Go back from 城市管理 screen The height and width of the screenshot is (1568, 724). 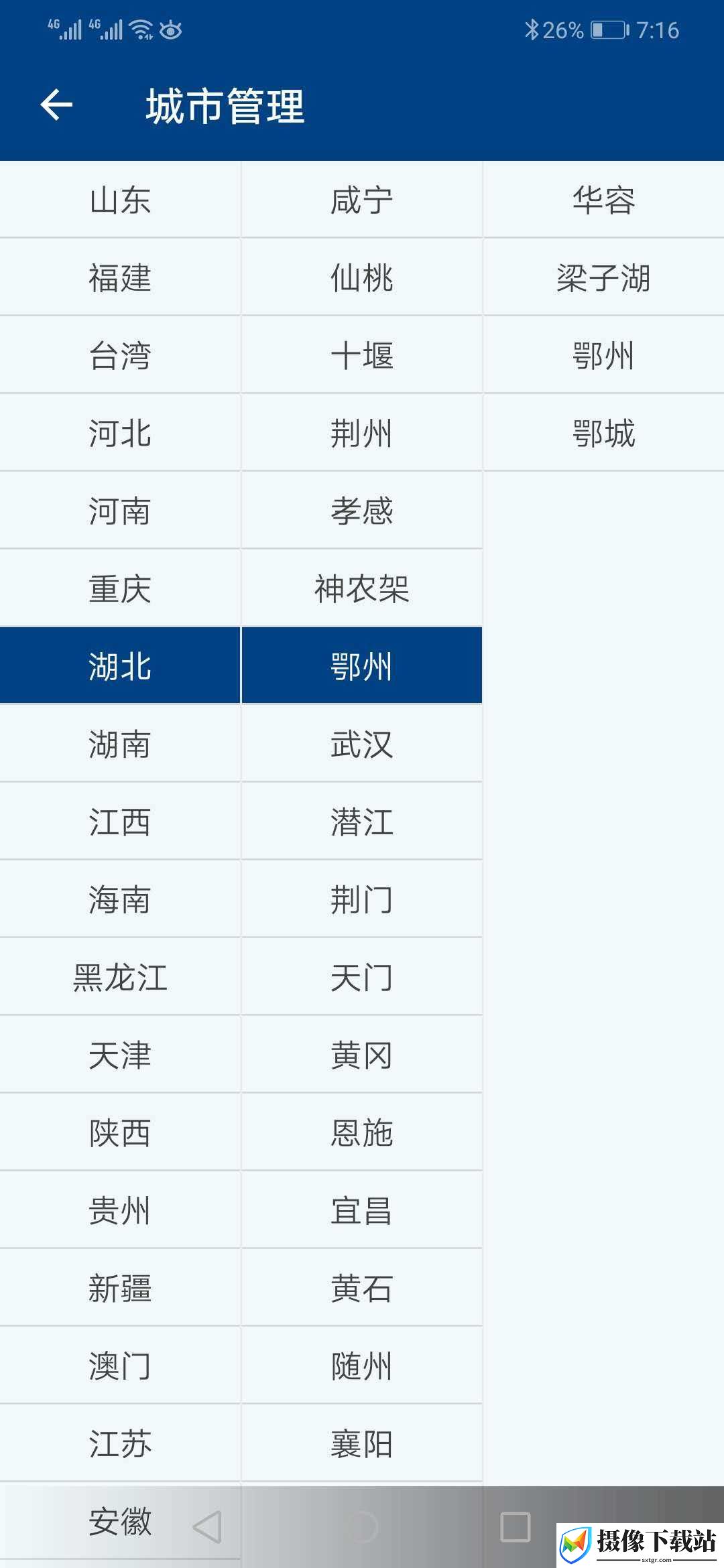click(56, 105)
